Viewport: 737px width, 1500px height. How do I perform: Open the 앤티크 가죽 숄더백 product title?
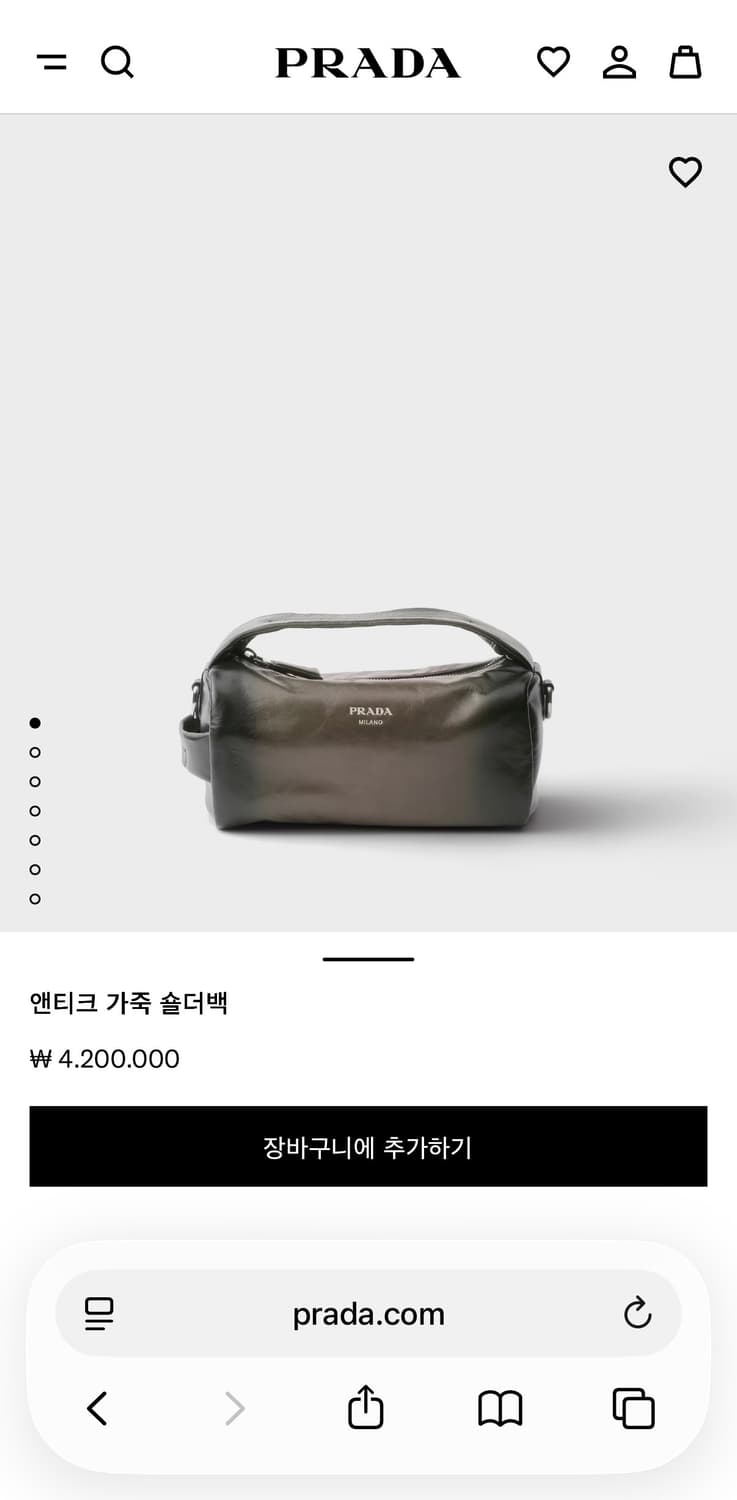coord(130,1002)
